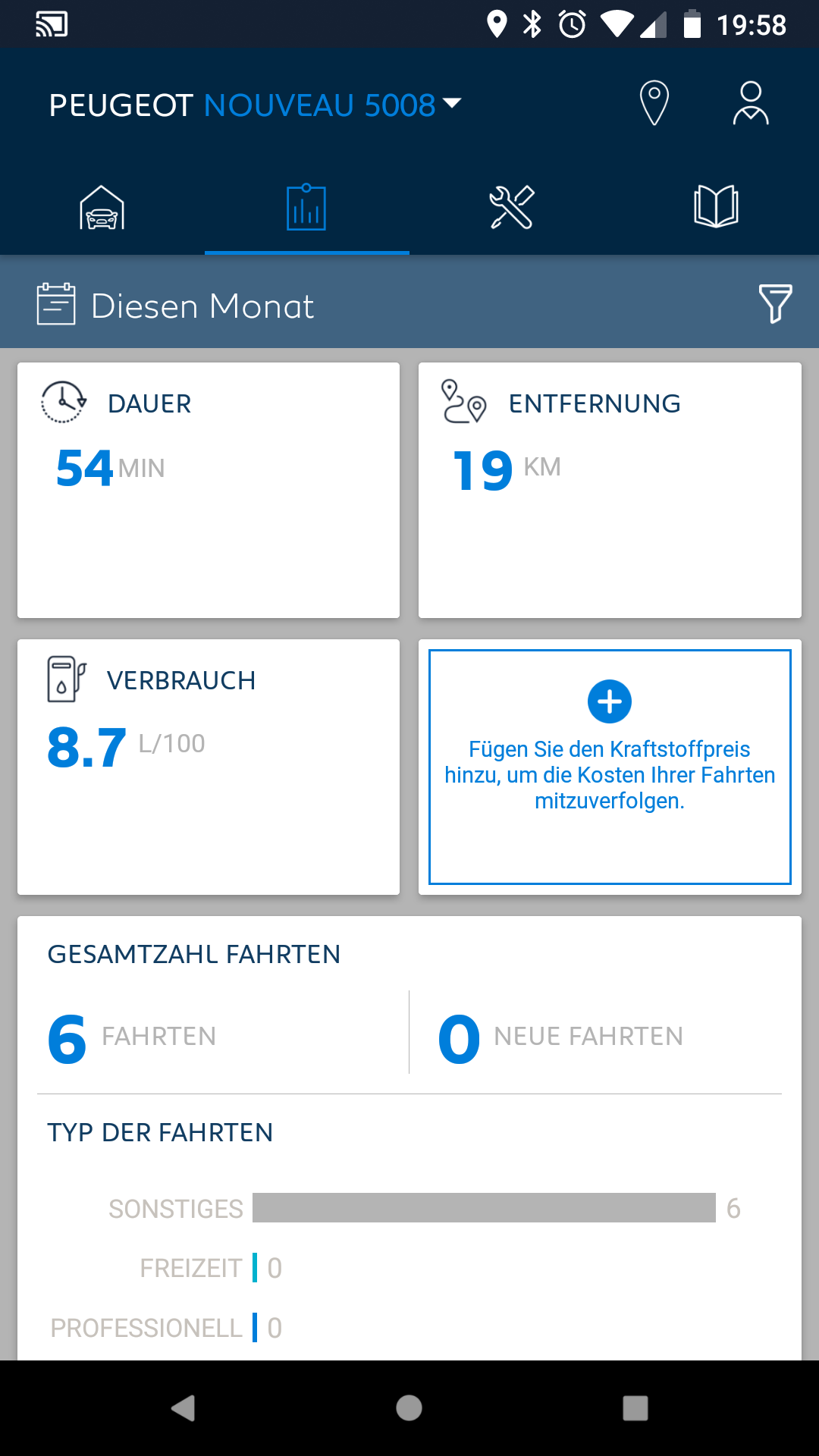Switch to the maintenance tools tab
Viewport: 819px width, 1456px height.
(x=512, y=208)
